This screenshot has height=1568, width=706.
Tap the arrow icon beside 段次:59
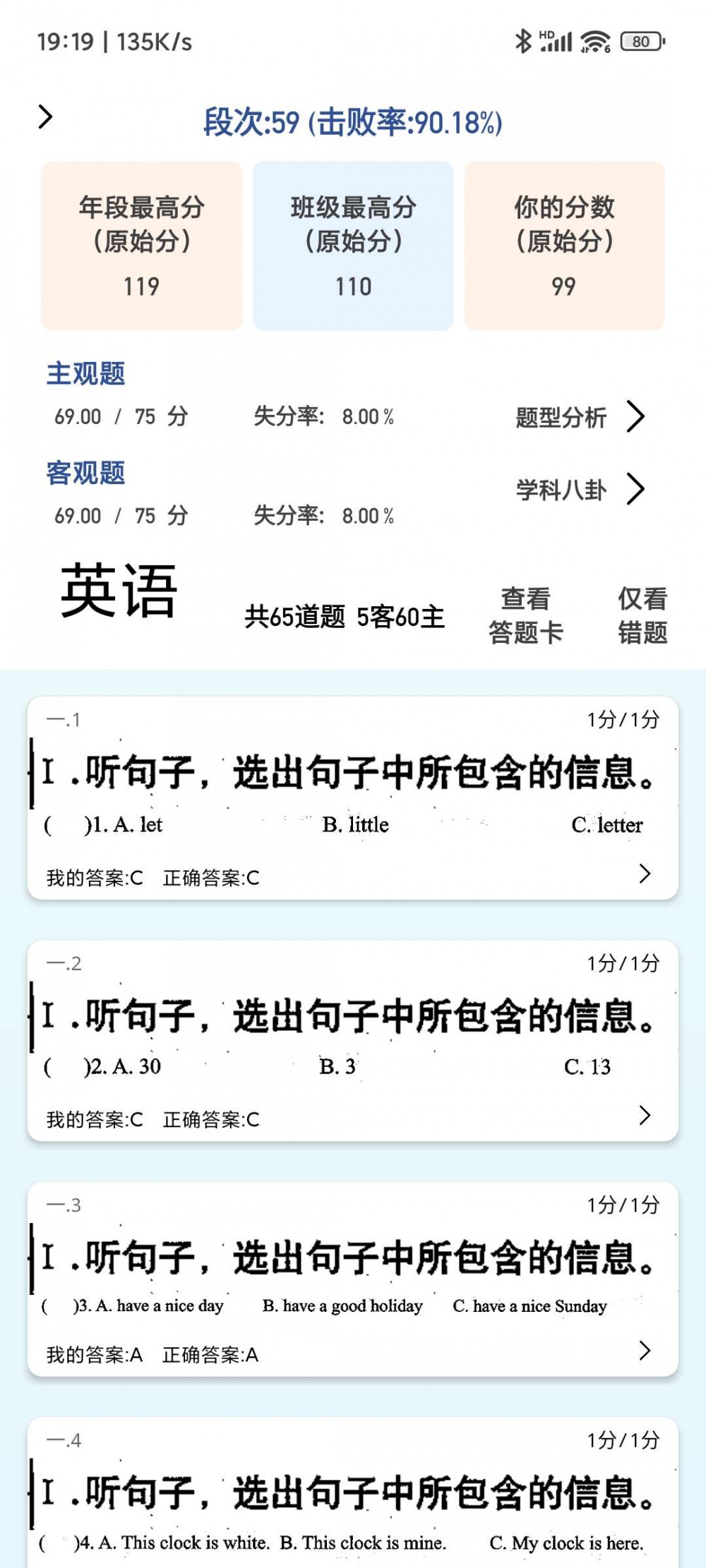(x=45, y=117)
